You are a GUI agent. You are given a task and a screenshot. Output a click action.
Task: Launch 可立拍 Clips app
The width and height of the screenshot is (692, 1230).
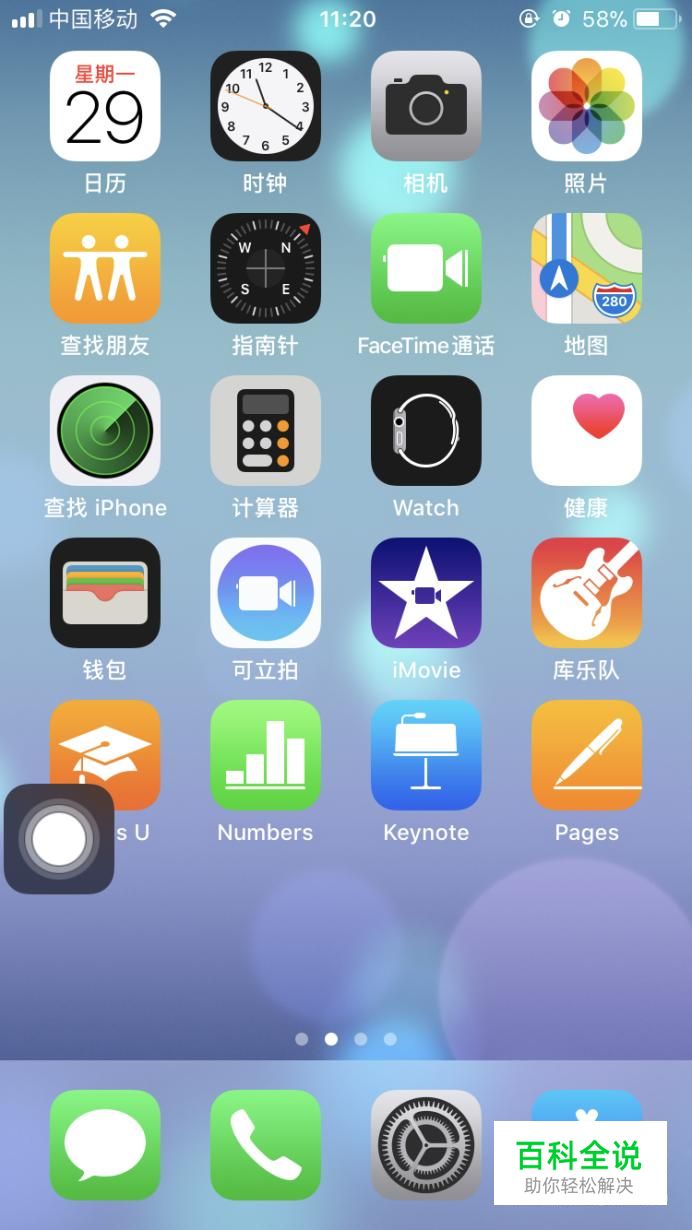tap(265, 593)
